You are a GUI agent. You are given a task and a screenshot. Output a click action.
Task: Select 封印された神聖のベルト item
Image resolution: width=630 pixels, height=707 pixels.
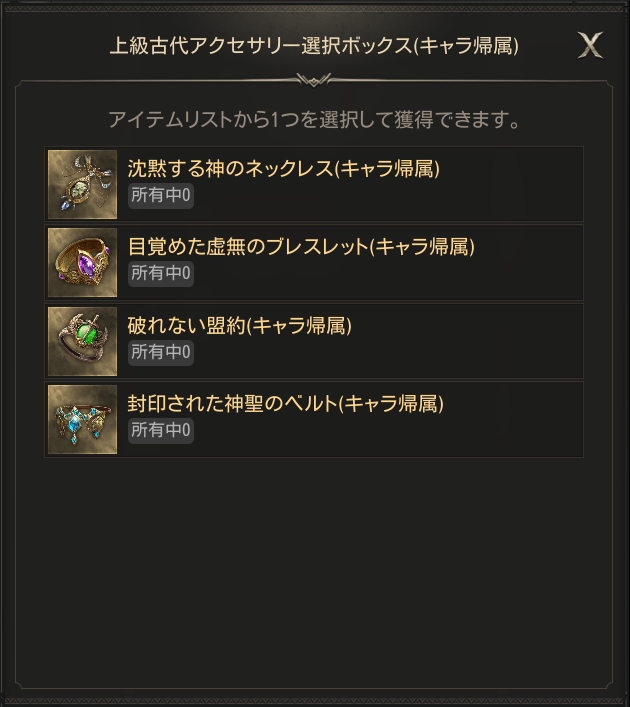coord(314,419)
